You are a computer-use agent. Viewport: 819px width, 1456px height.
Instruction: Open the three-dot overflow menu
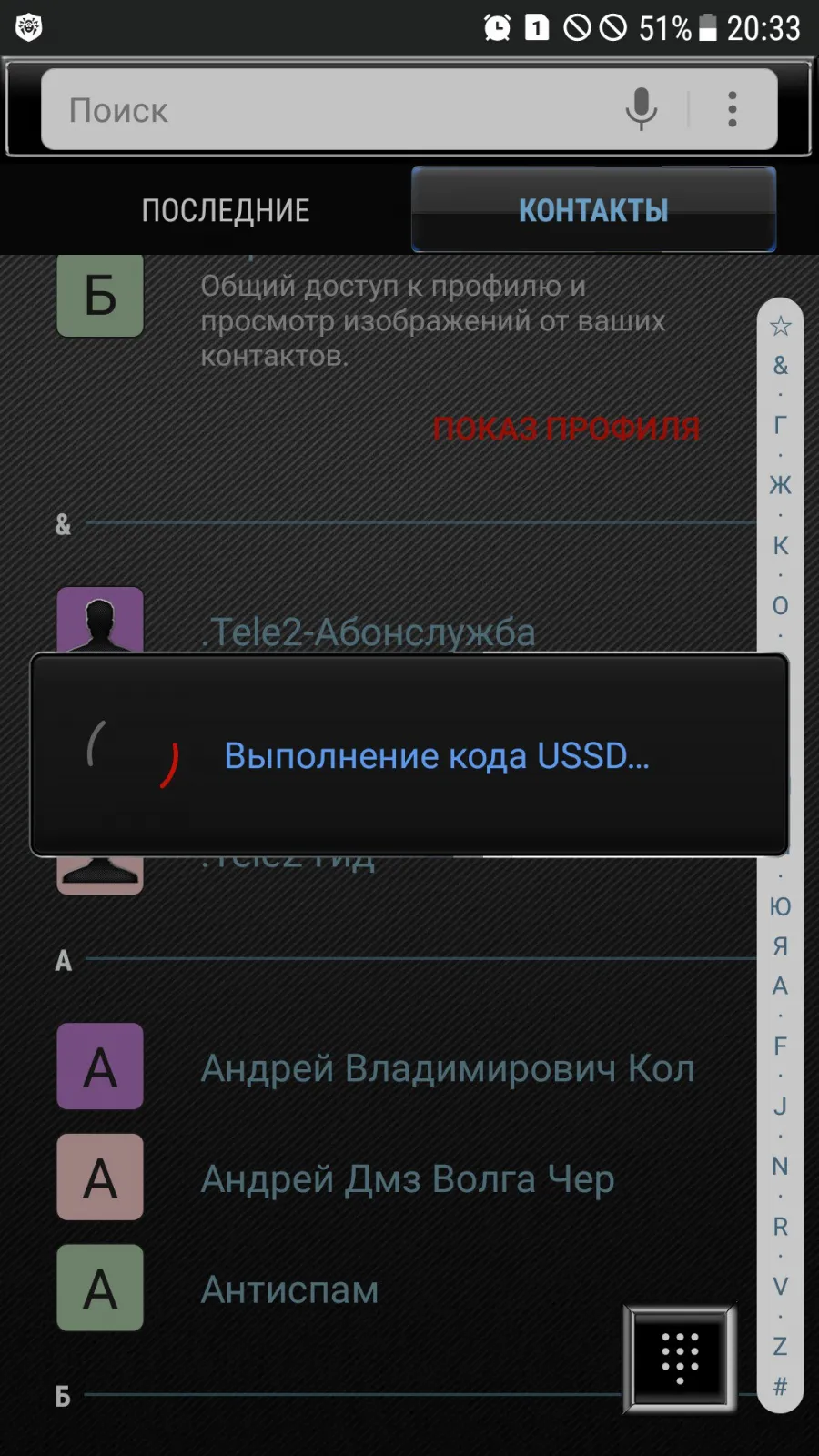click(733, 110)
